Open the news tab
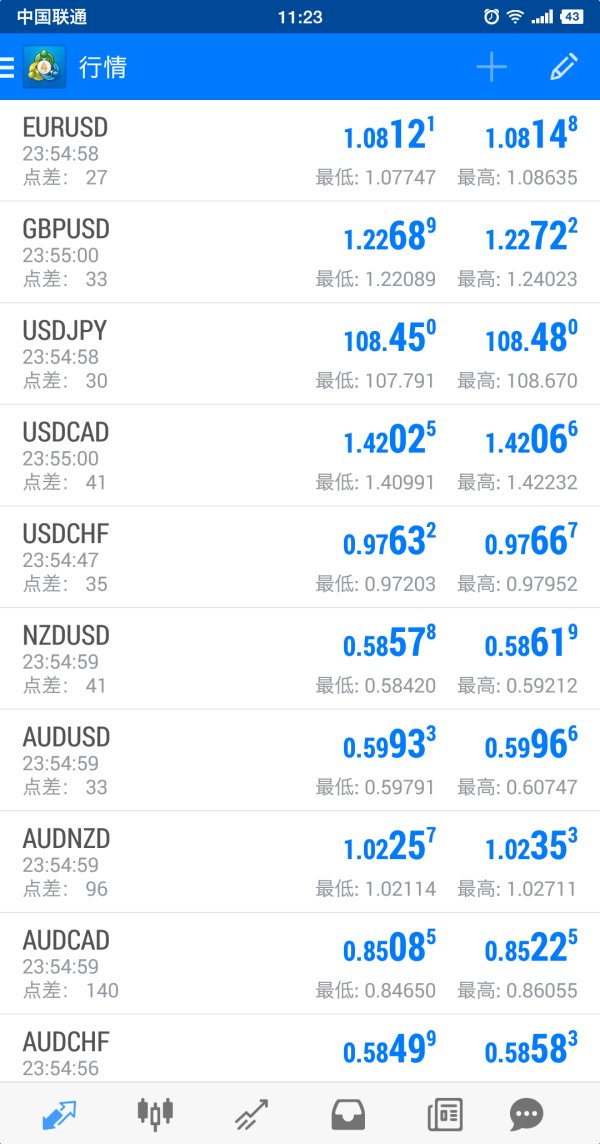This screenshot has height=1144, width=600. (445, 1115)
